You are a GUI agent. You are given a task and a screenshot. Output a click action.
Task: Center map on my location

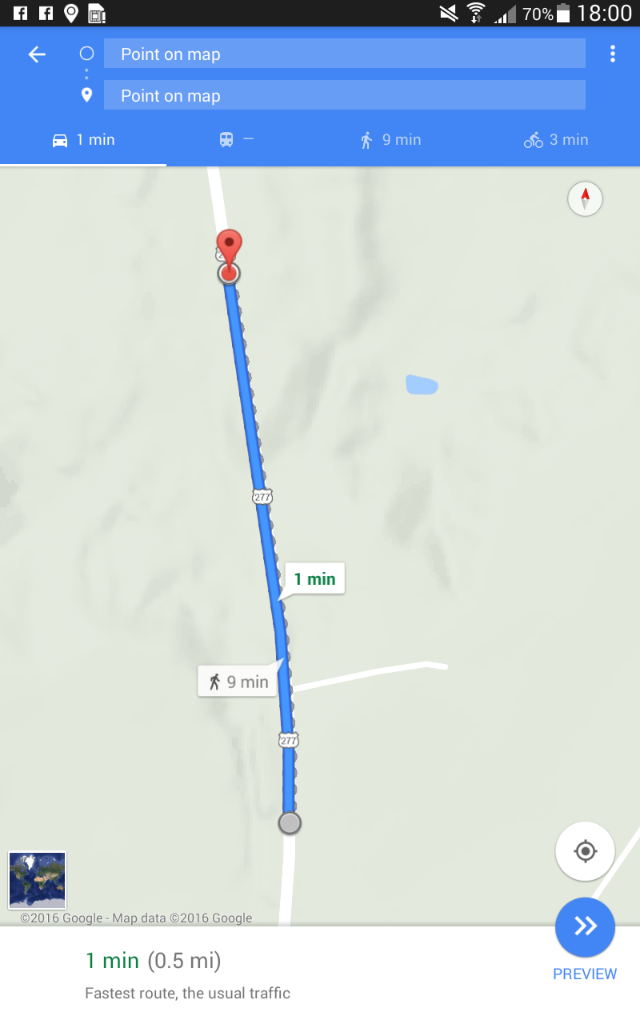click(585, 851)
